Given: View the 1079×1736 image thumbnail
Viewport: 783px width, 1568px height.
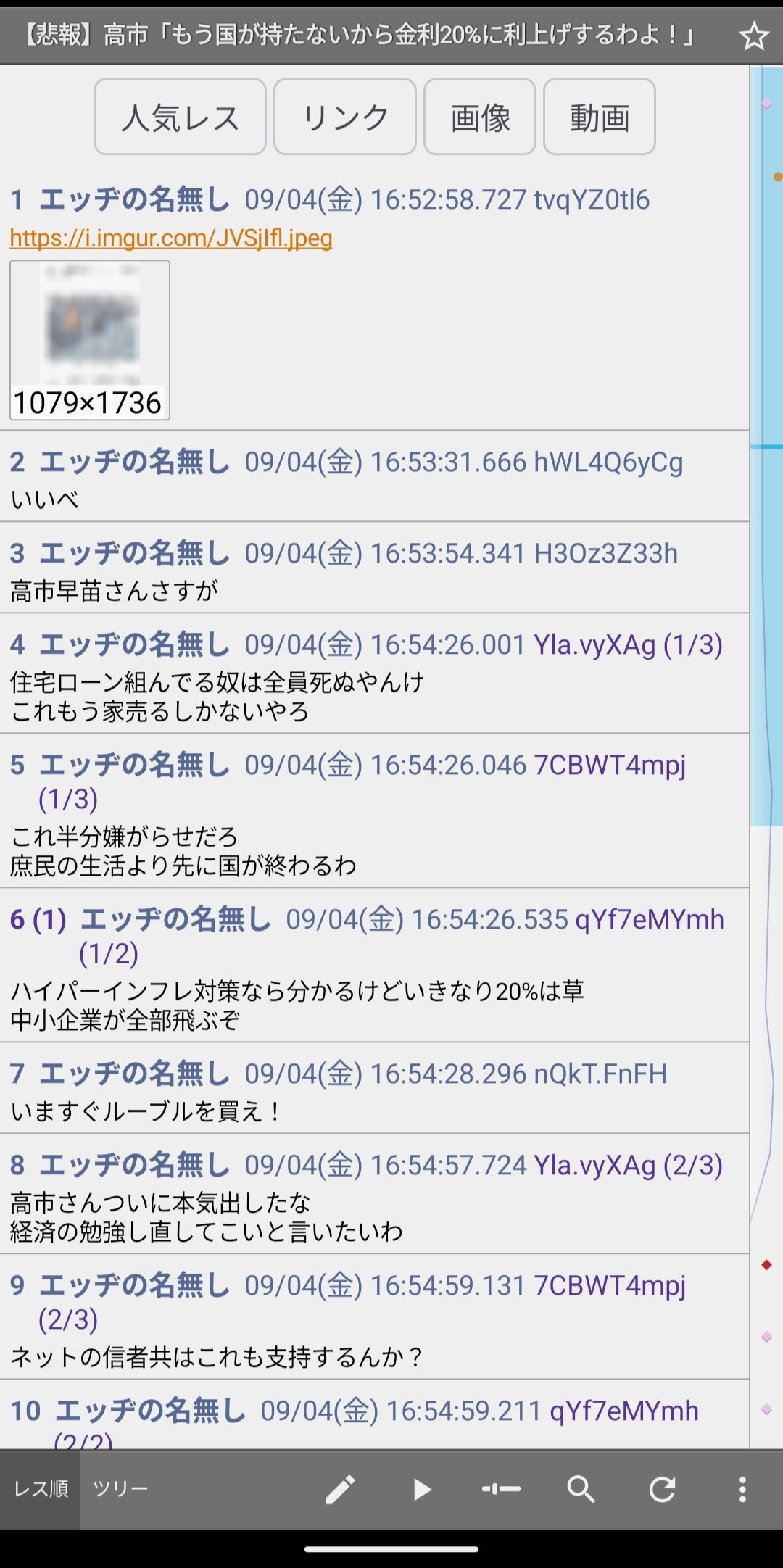Looking at the screenshot, I should coord(90,340).
